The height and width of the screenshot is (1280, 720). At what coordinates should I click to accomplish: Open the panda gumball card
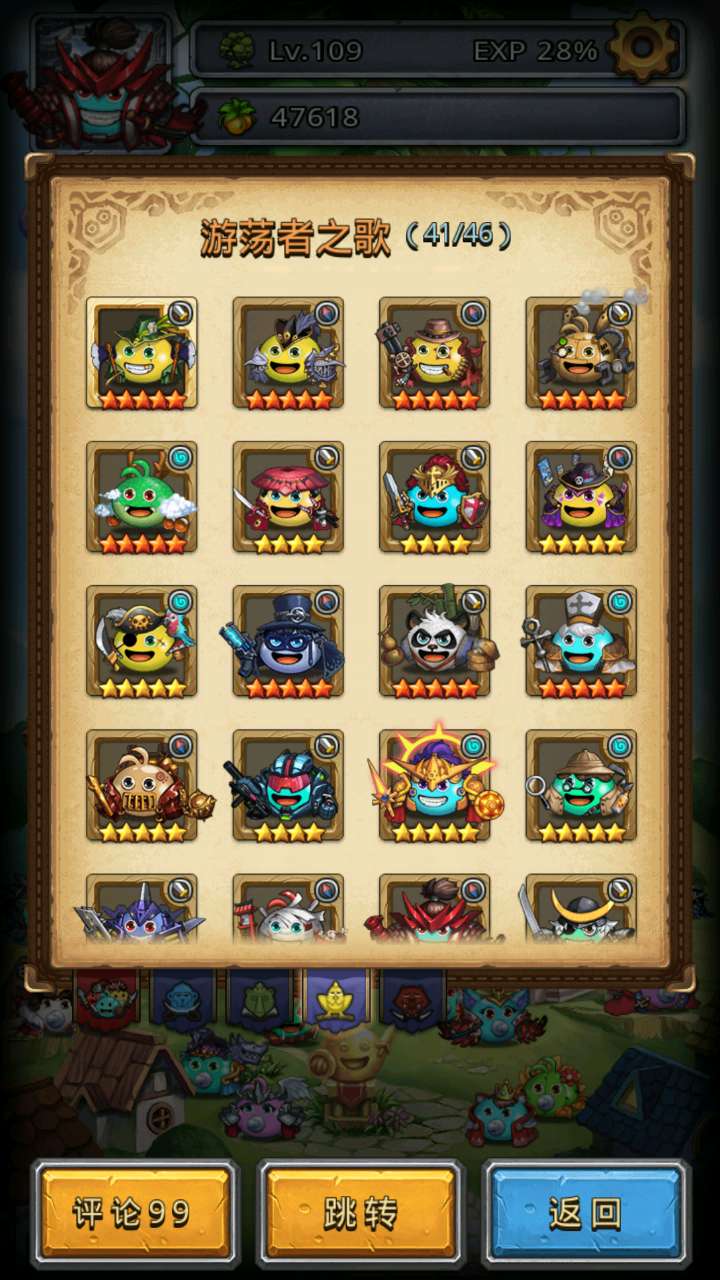pos(434,641)
